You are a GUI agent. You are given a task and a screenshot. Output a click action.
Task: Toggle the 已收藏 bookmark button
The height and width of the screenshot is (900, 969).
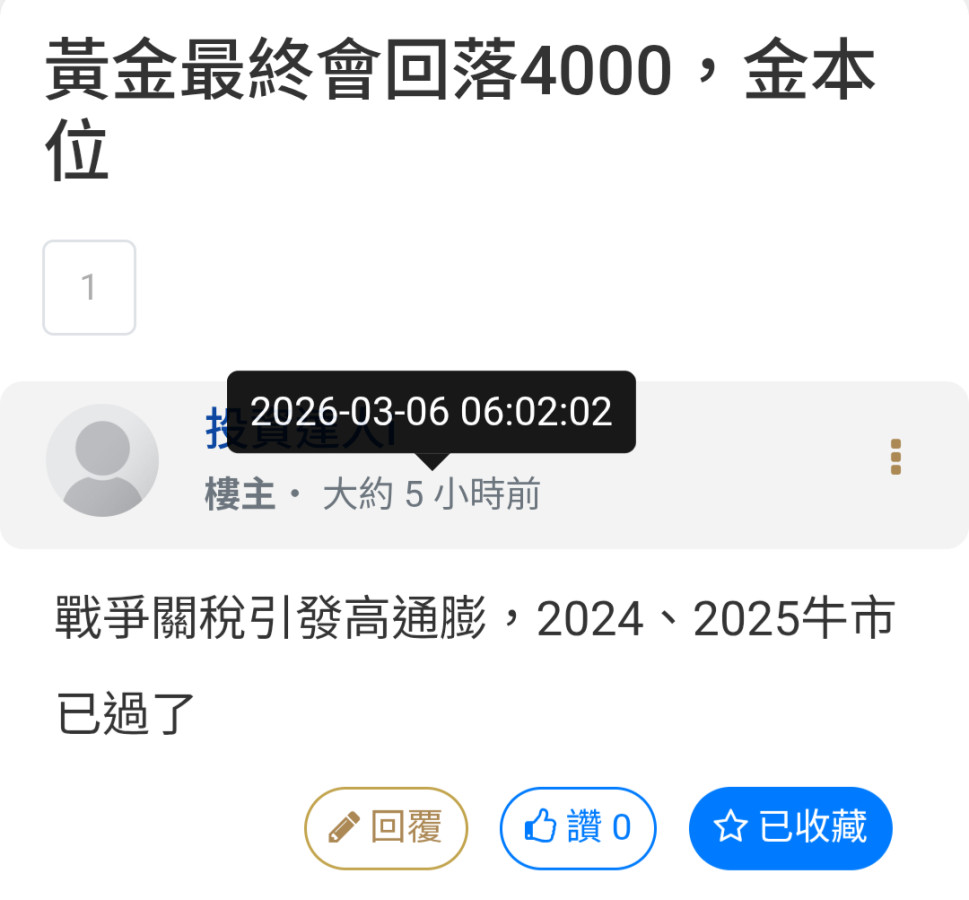pos(790,828)
